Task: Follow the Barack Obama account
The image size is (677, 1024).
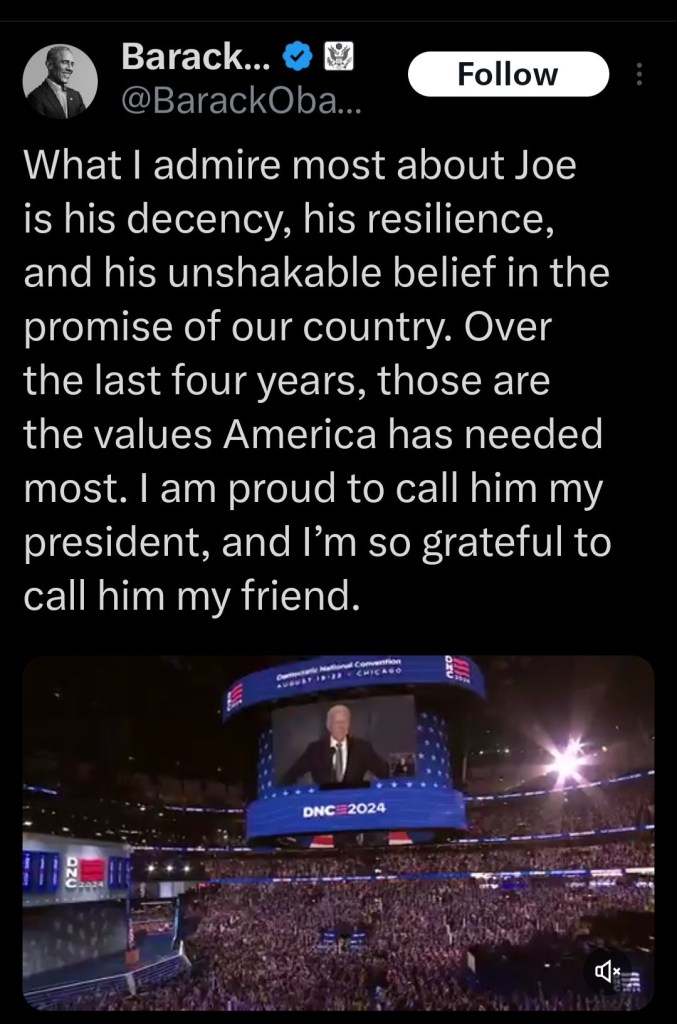Action: coord(508,74)
